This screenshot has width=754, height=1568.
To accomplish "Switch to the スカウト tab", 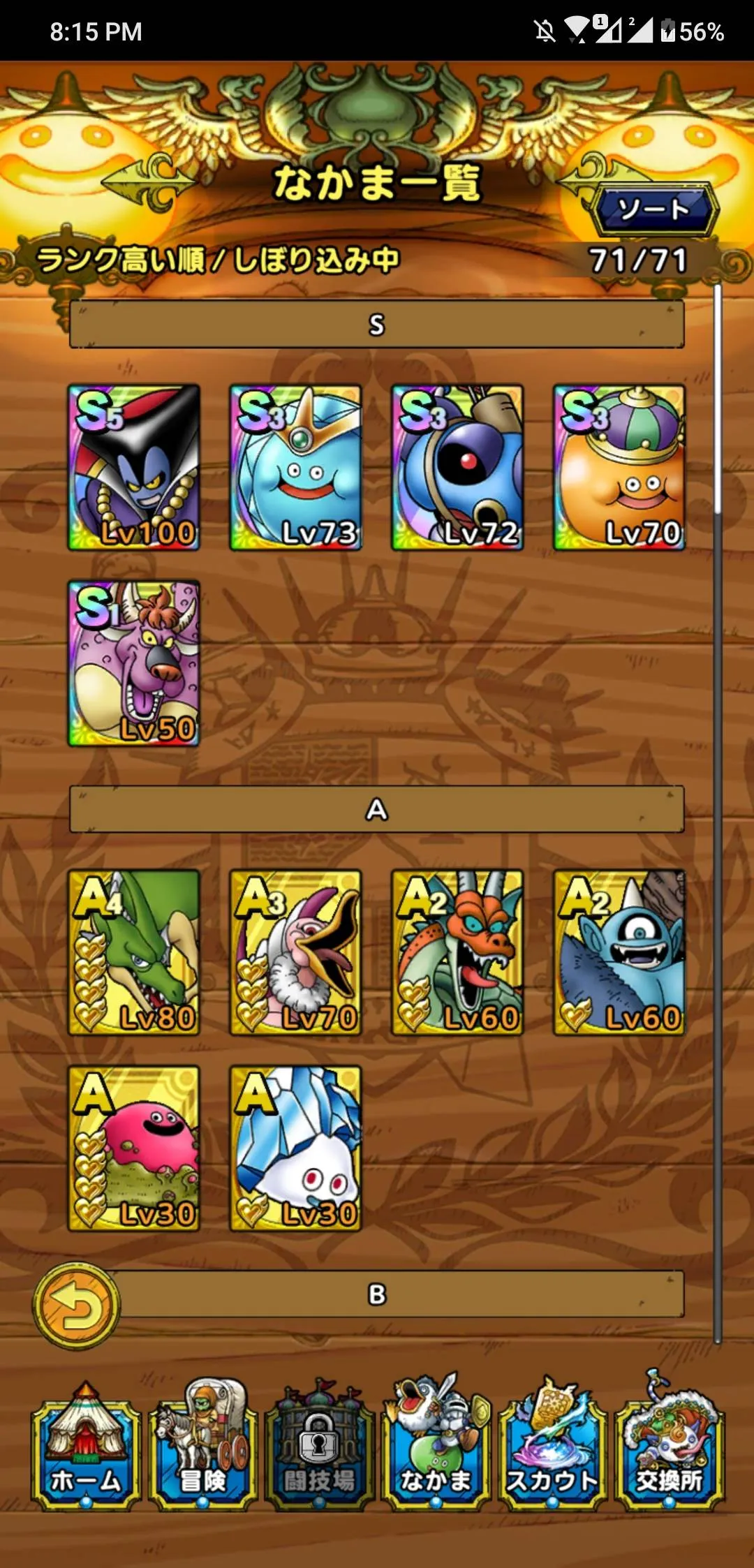I will tap(552, 1449).
